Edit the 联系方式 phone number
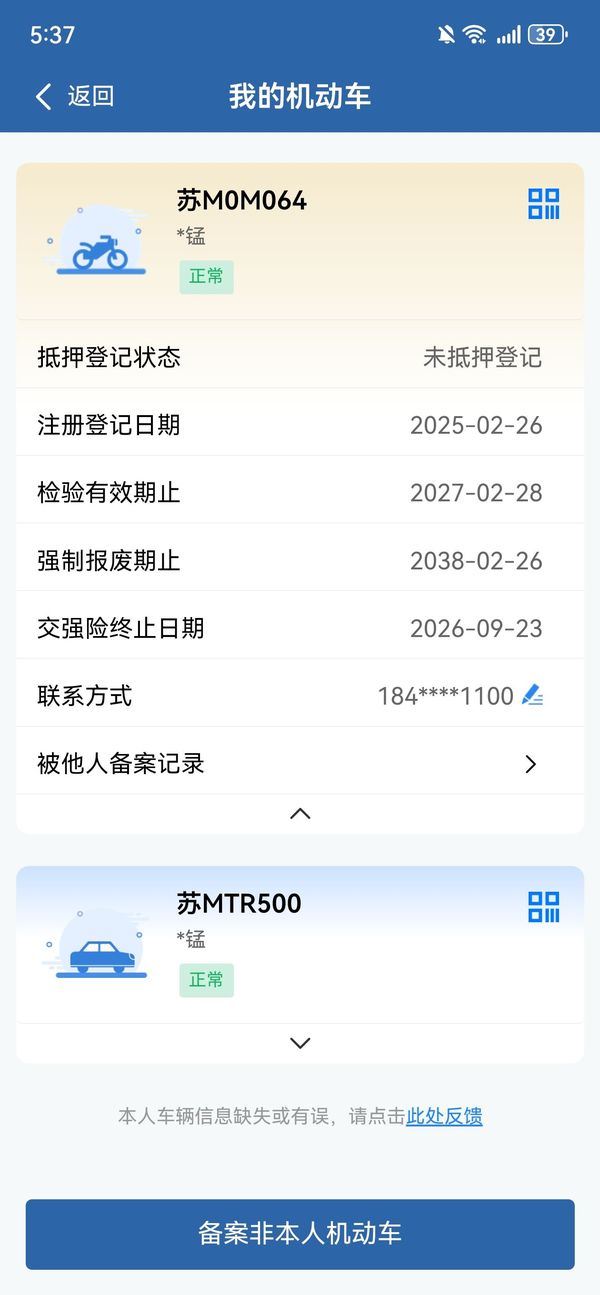This screenshot has height=1295, width=600. point(532,695)
